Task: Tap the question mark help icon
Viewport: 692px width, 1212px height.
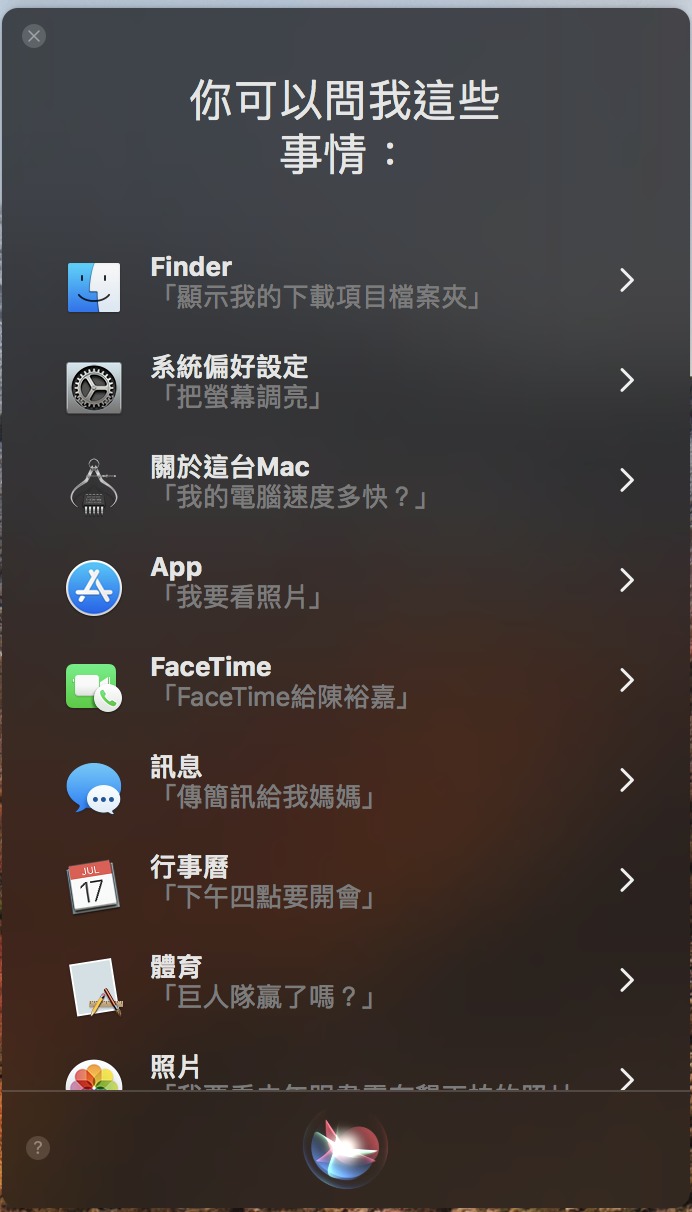Action: (x=38, y=1147)
